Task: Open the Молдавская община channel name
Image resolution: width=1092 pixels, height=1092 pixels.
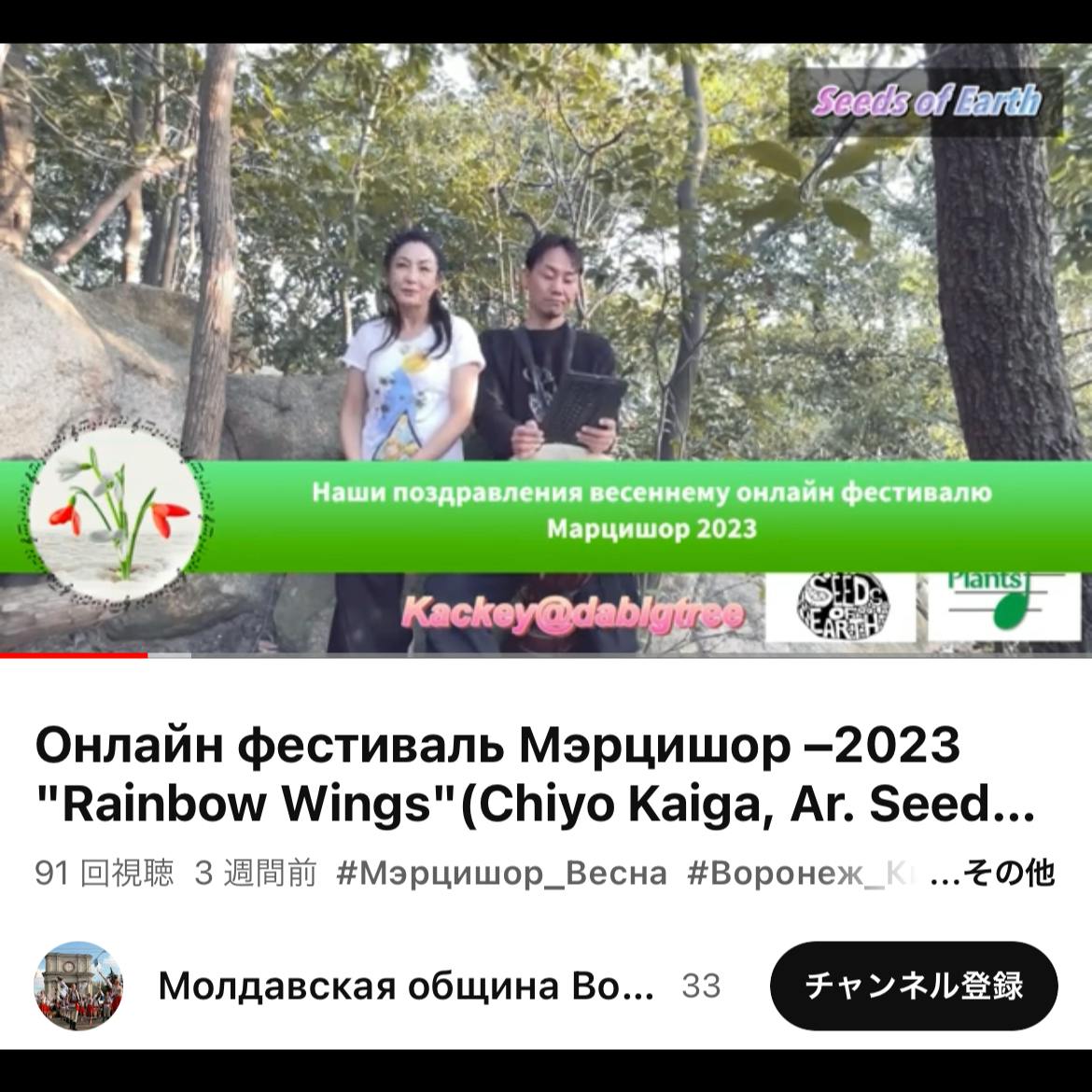Action: pyautogui.click(x=406, y=986)
